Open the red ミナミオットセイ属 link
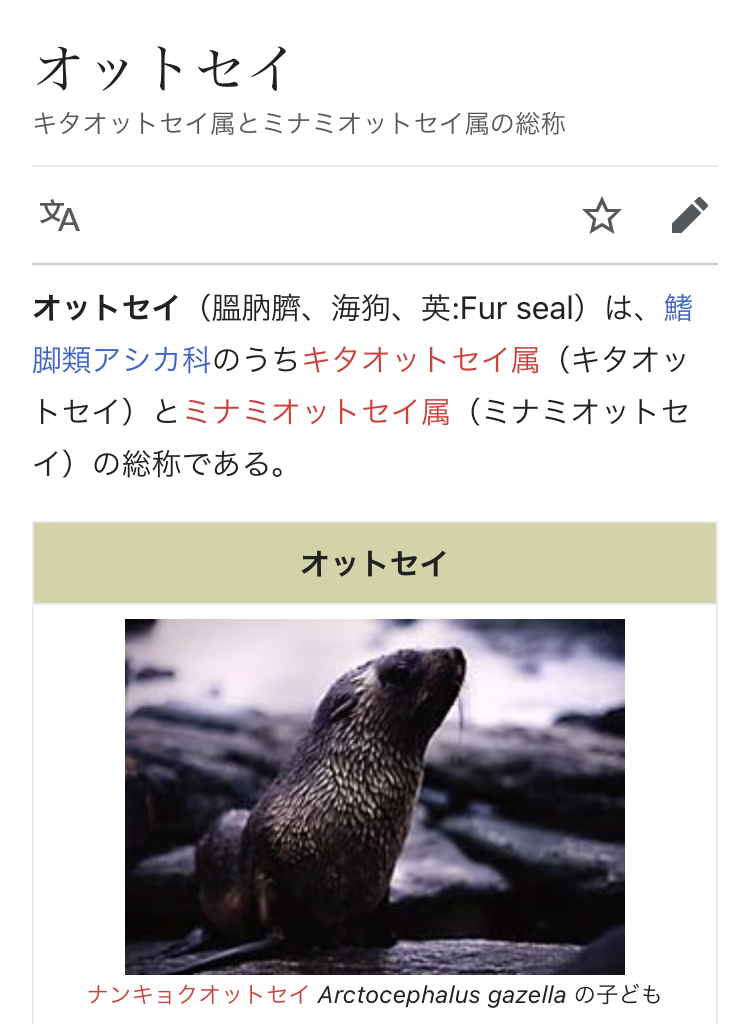This screenshot has width=750, height=1024. coord(317,411)
